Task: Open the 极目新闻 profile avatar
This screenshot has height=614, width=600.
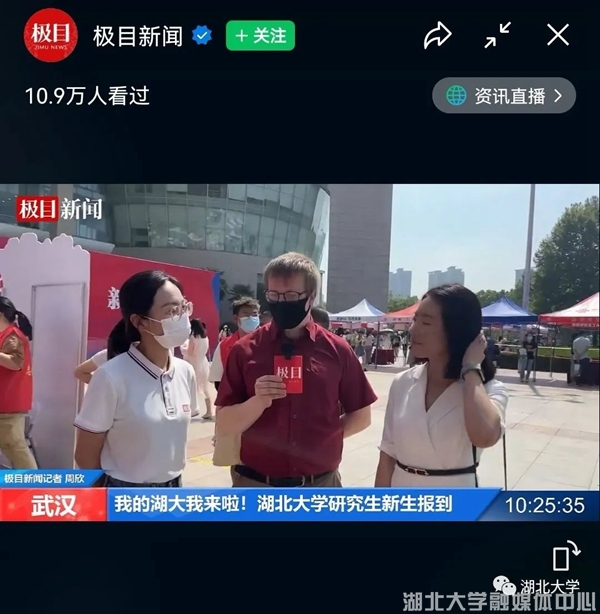Action: pos(51,36)
